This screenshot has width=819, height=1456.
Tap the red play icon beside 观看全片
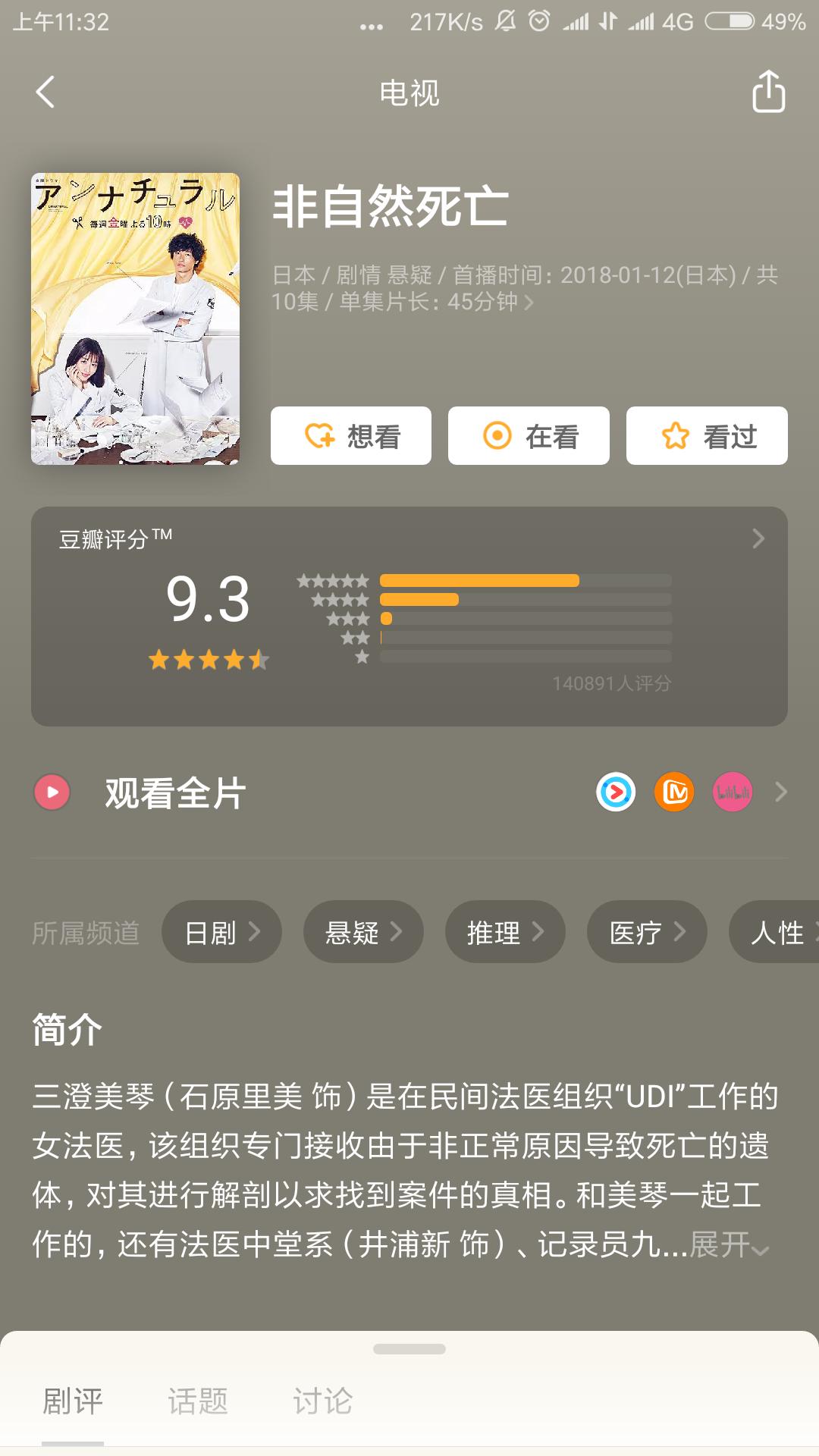(51, 792)
